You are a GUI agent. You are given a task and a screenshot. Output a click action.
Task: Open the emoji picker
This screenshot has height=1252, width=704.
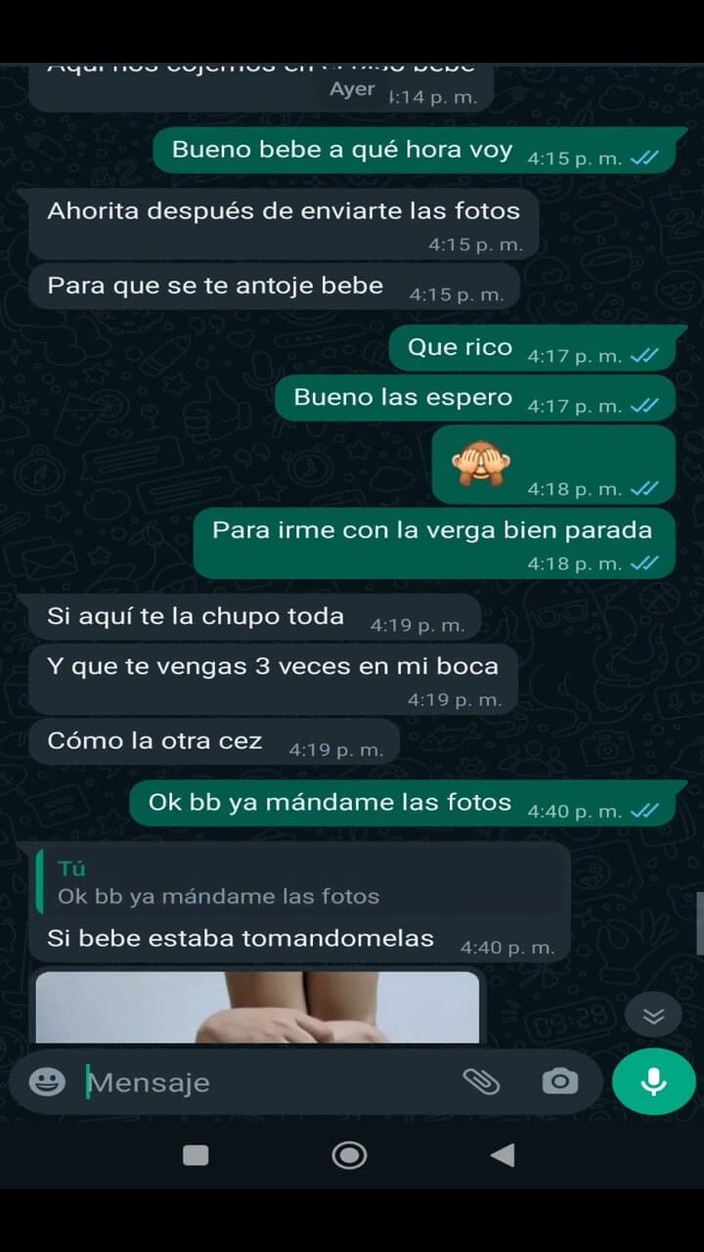[46, 1081]
